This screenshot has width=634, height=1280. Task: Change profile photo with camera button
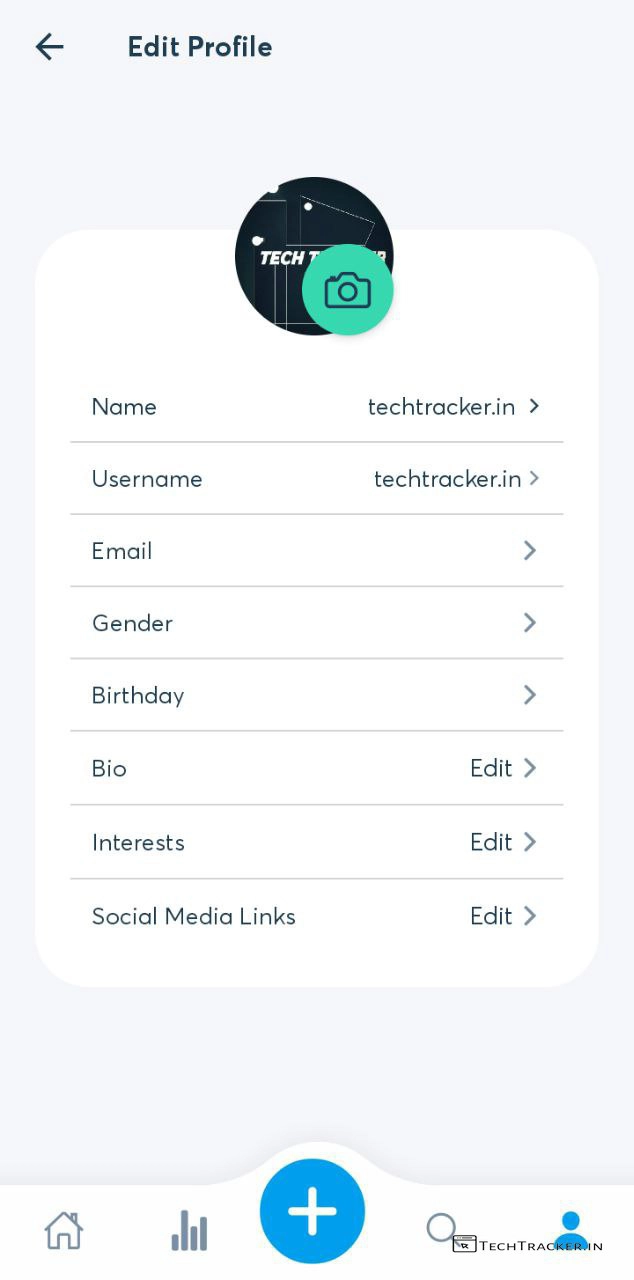click(x=347, y=290)
